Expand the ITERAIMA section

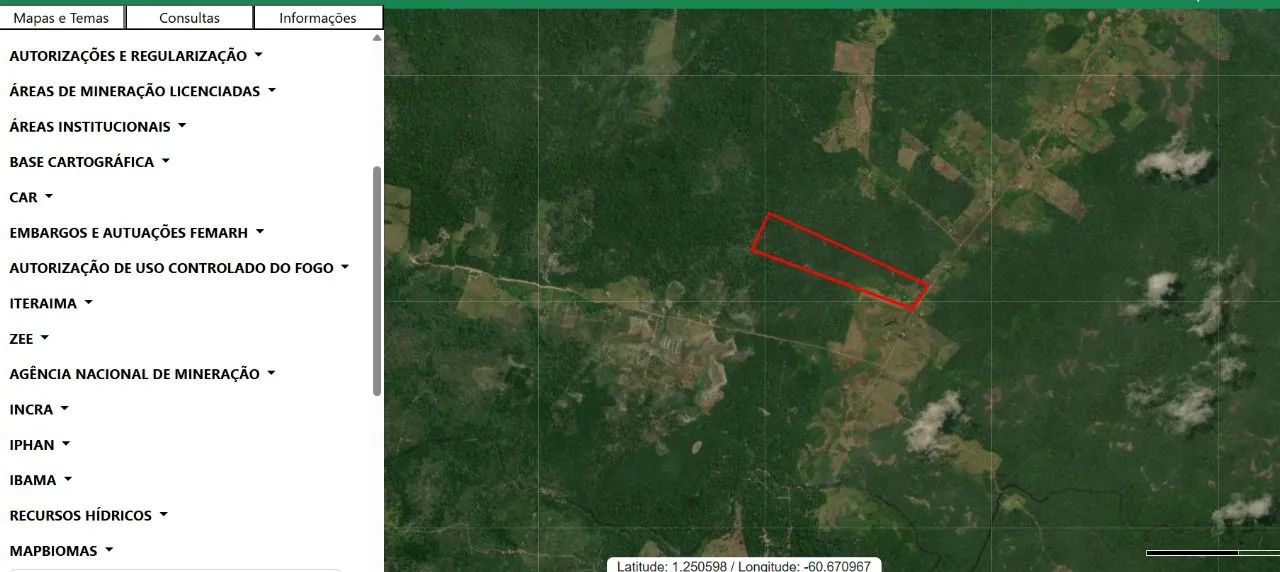pyautogui.click(x=51, y=303)
